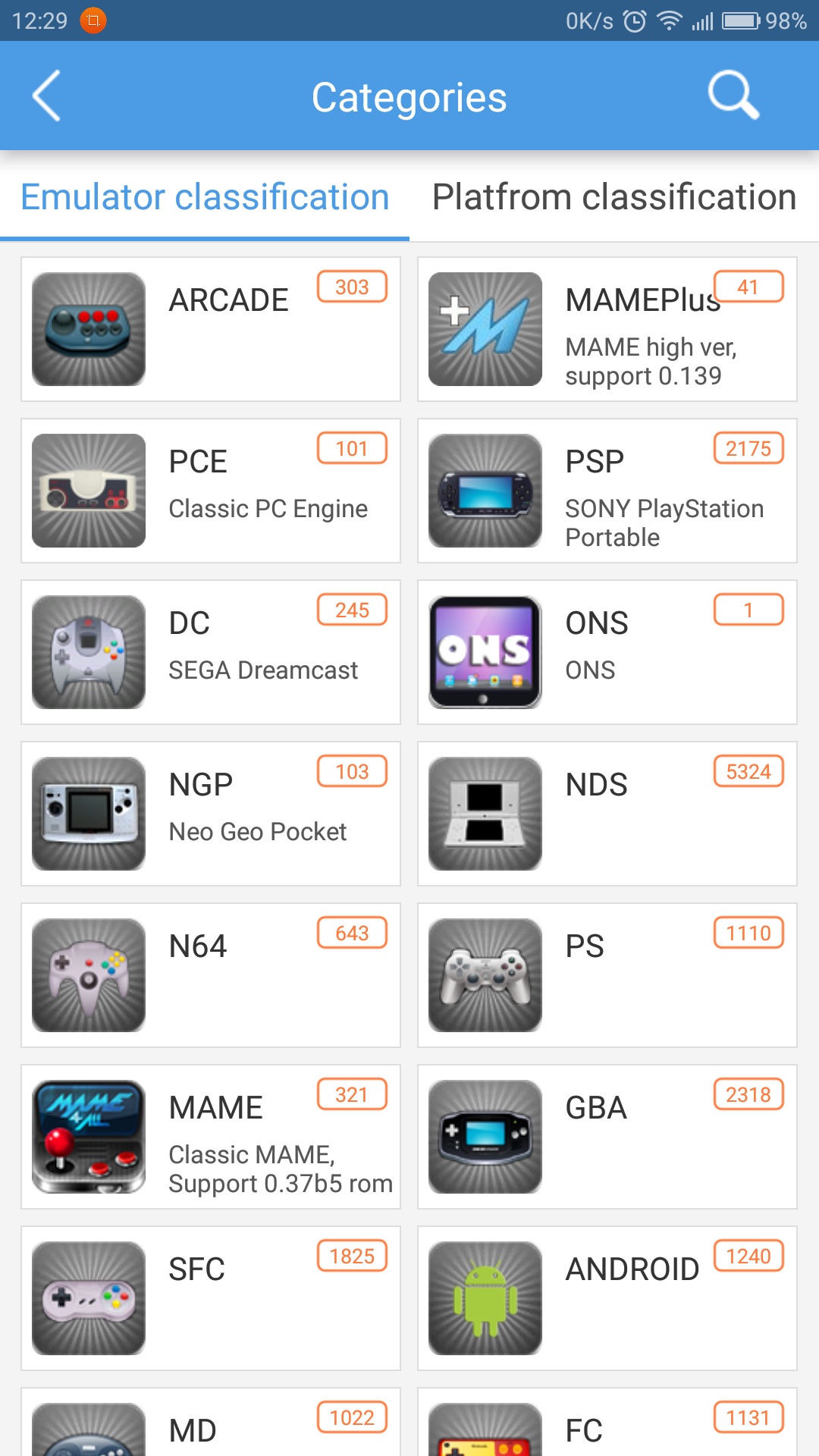This screenshot has width=819, height=1456.
Task: Open the N64 category
Action: 211,975
